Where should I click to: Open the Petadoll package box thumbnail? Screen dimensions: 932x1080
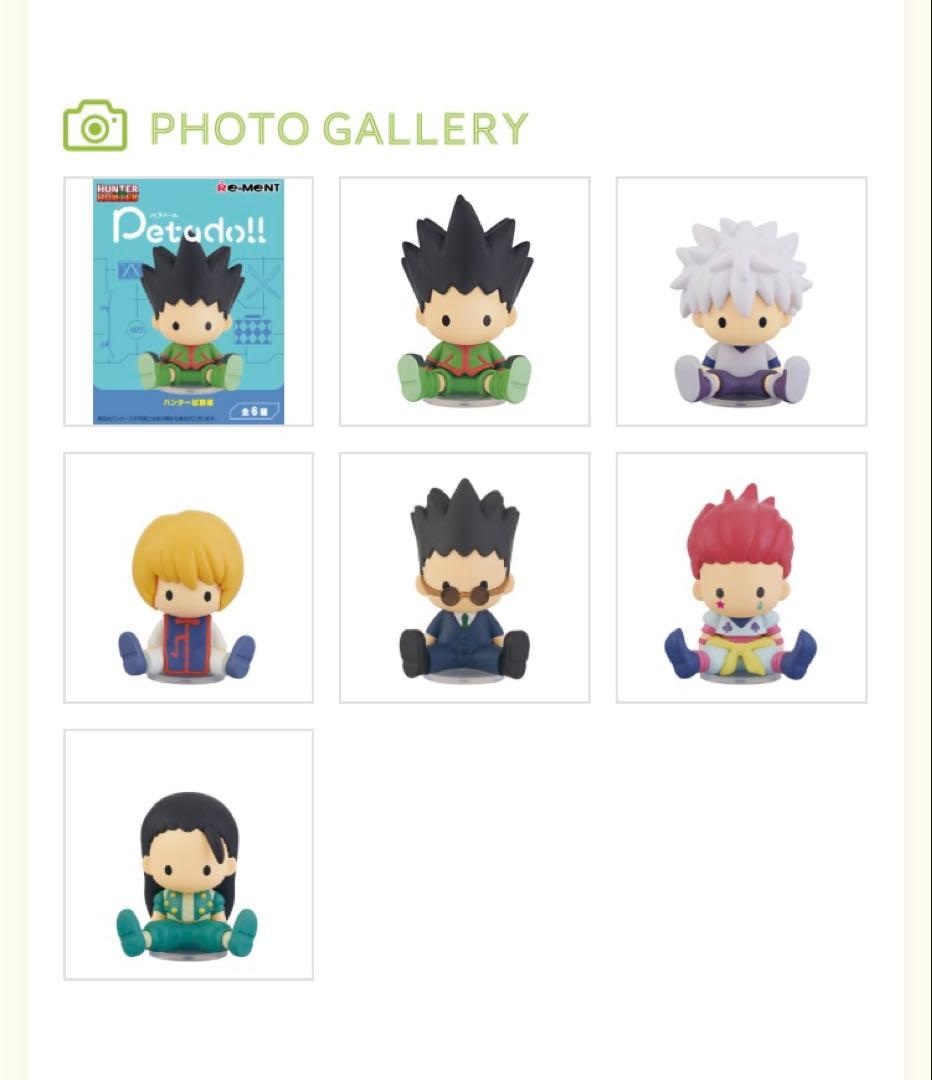click(189, 300)
